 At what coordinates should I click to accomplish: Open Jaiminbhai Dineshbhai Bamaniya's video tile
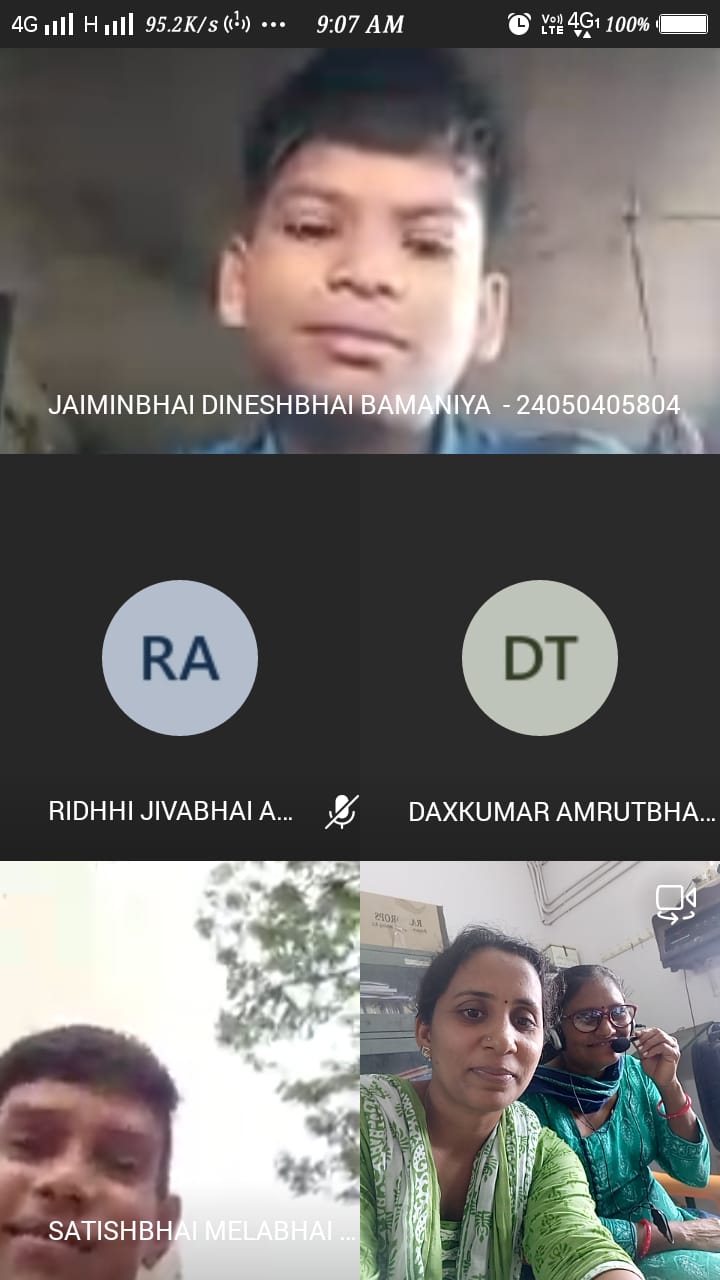360,250
